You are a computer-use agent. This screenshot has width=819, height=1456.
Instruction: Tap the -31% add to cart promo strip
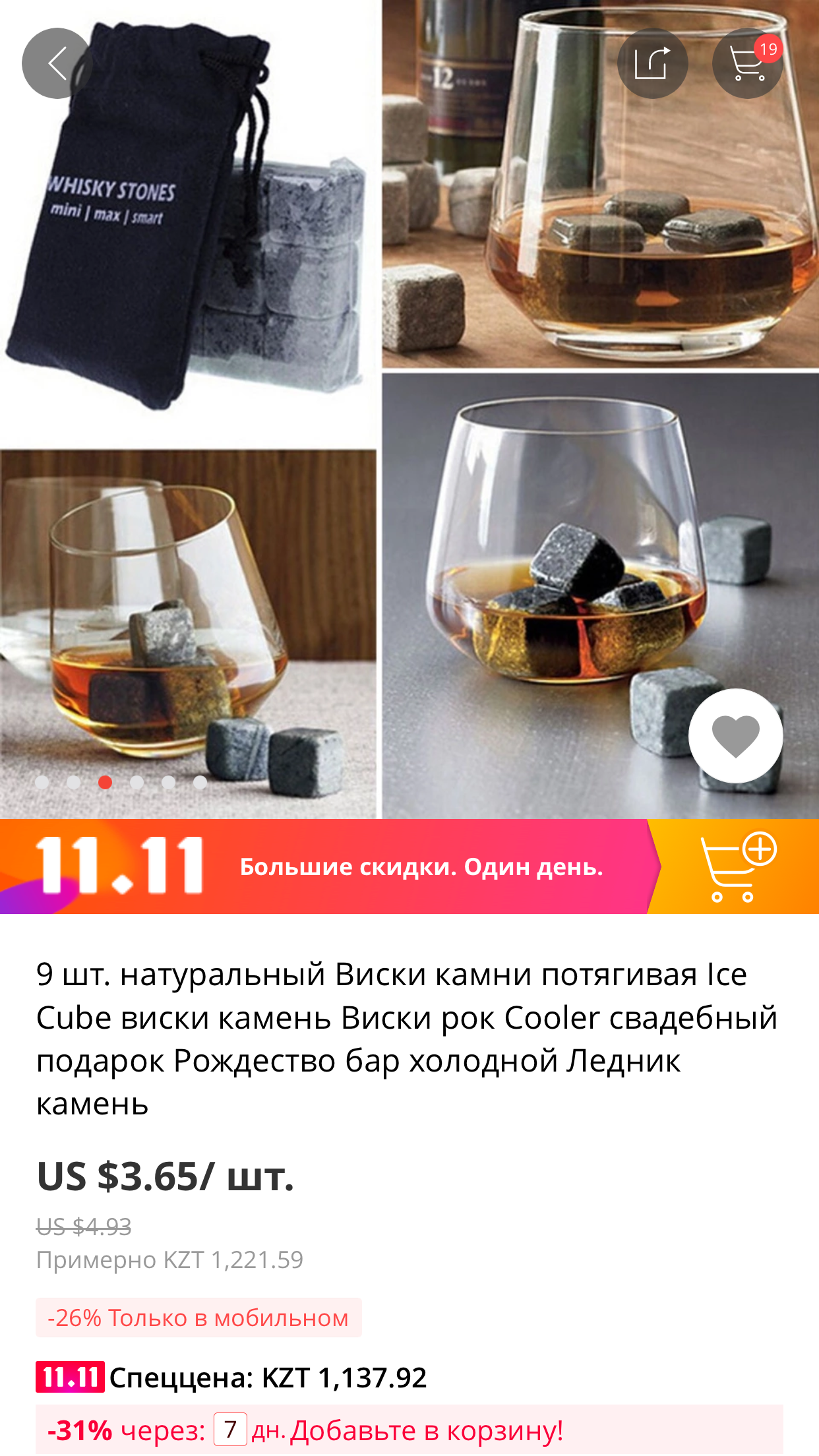point(409,1430)
